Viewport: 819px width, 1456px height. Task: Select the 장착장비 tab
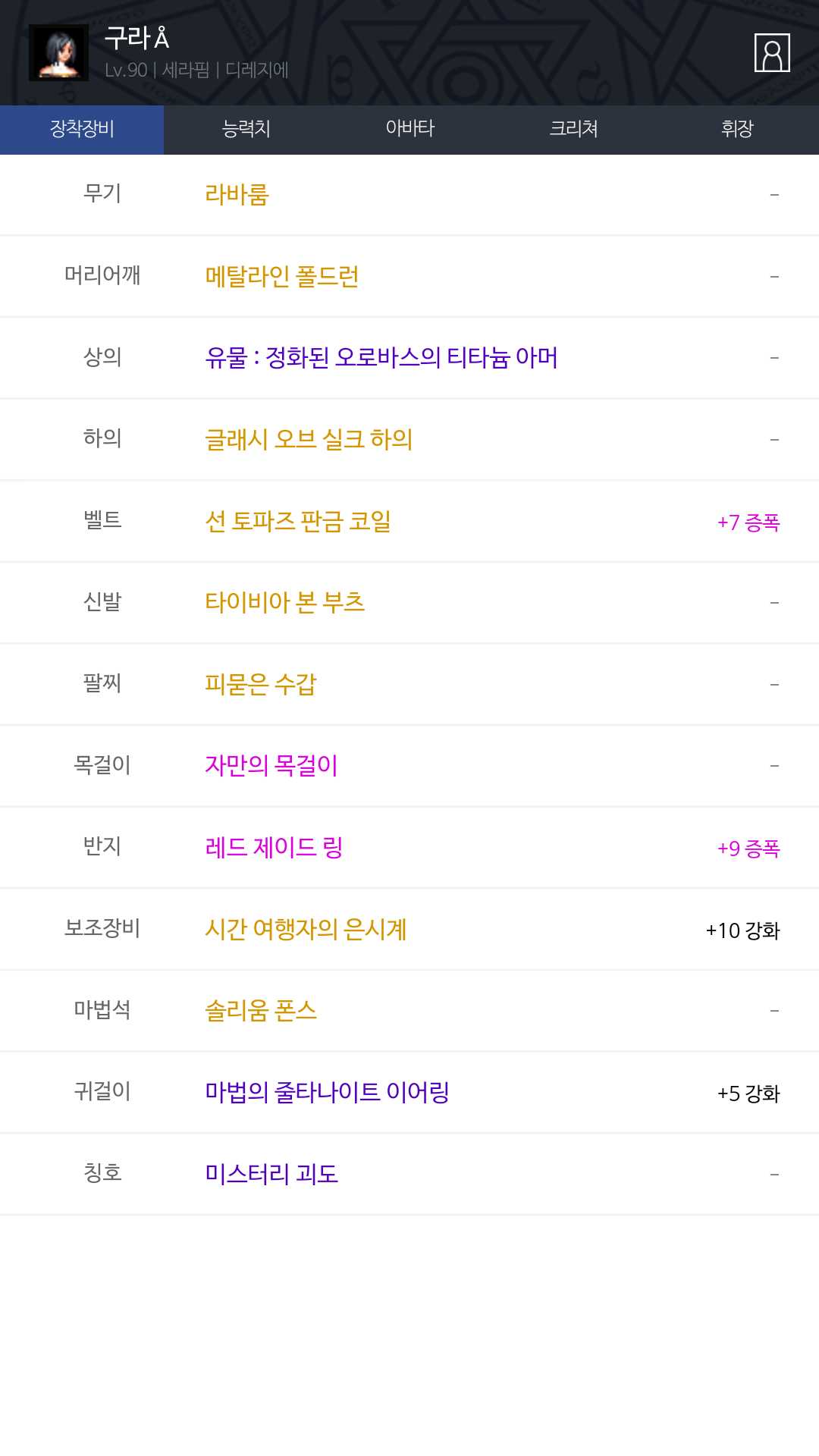[x=82, y=130]
